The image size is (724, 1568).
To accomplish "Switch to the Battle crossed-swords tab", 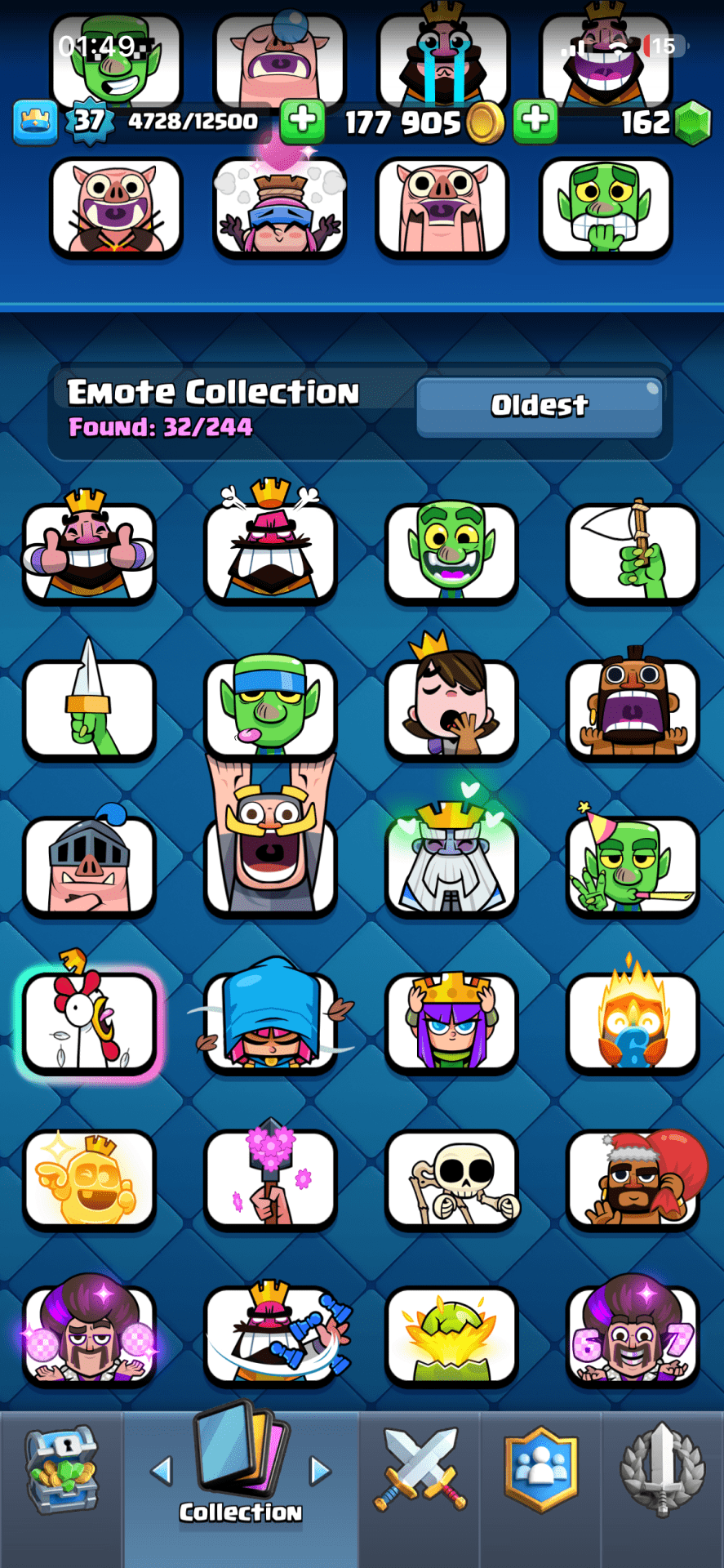I will tap(420, 1468).
